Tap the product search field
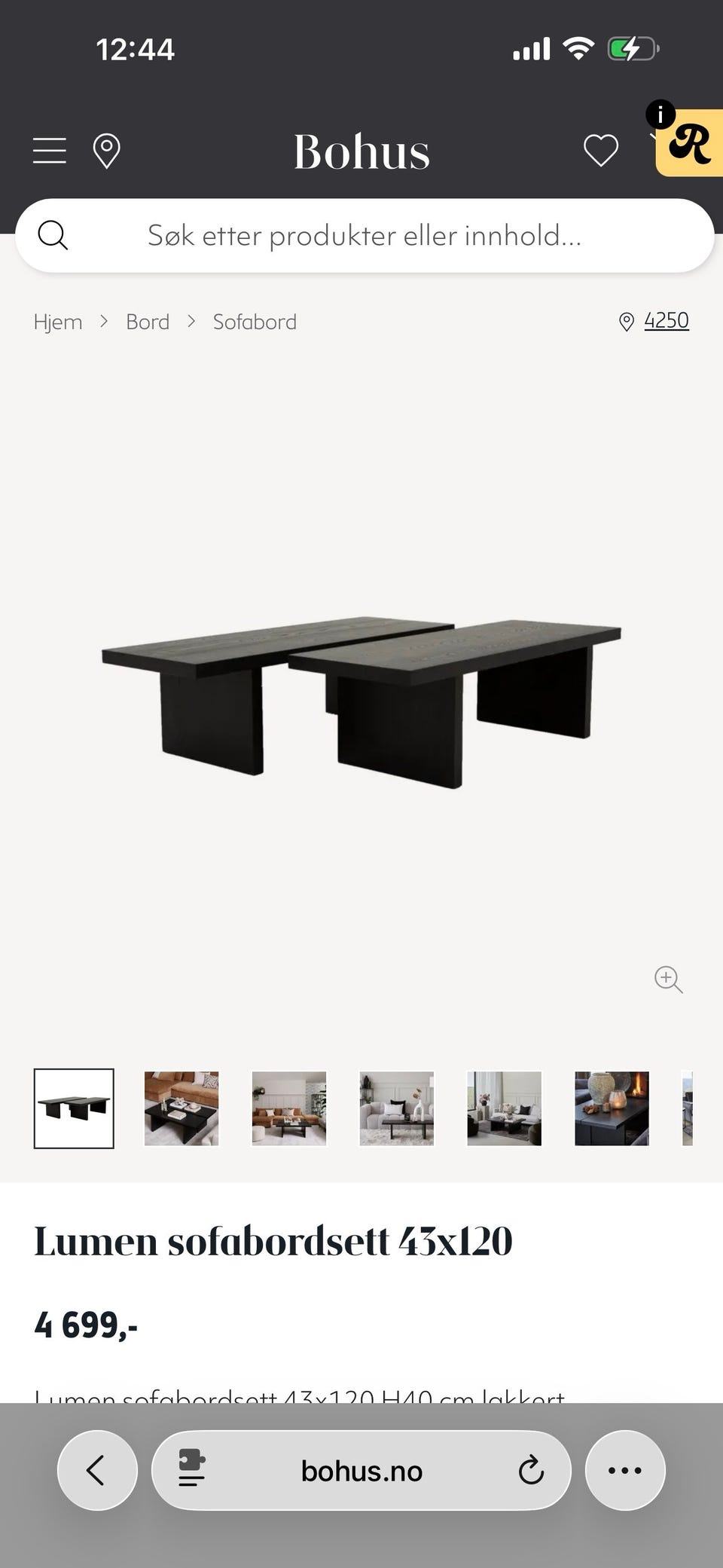 (x=365, y=236)
